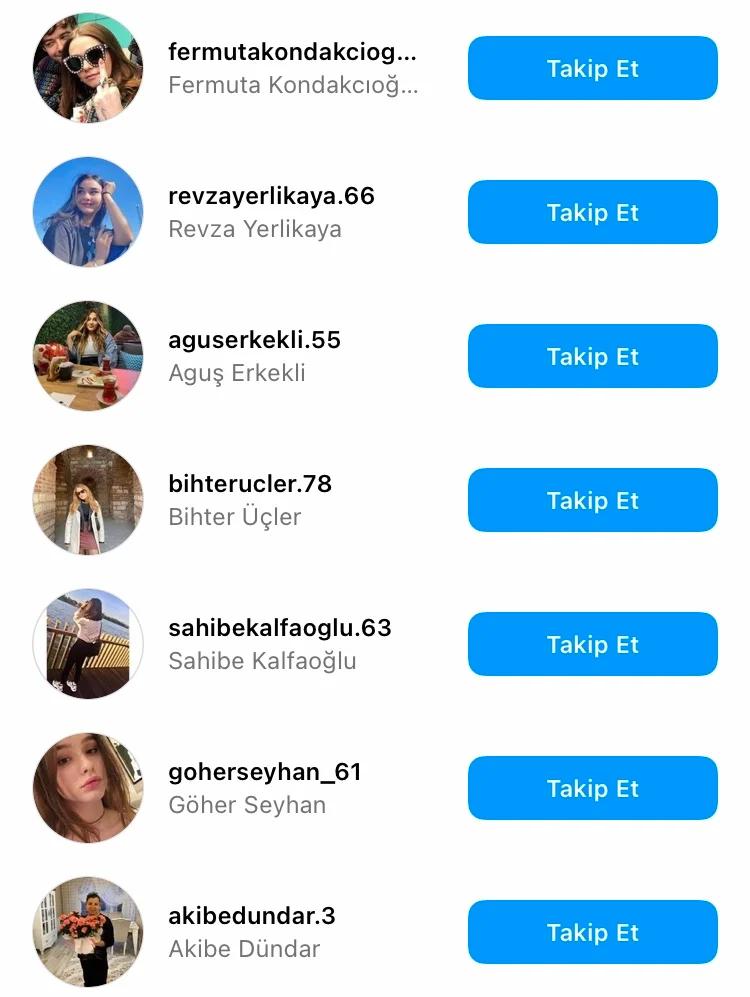Follow fermutakondakciog with Takip Et

click(592, 68)
